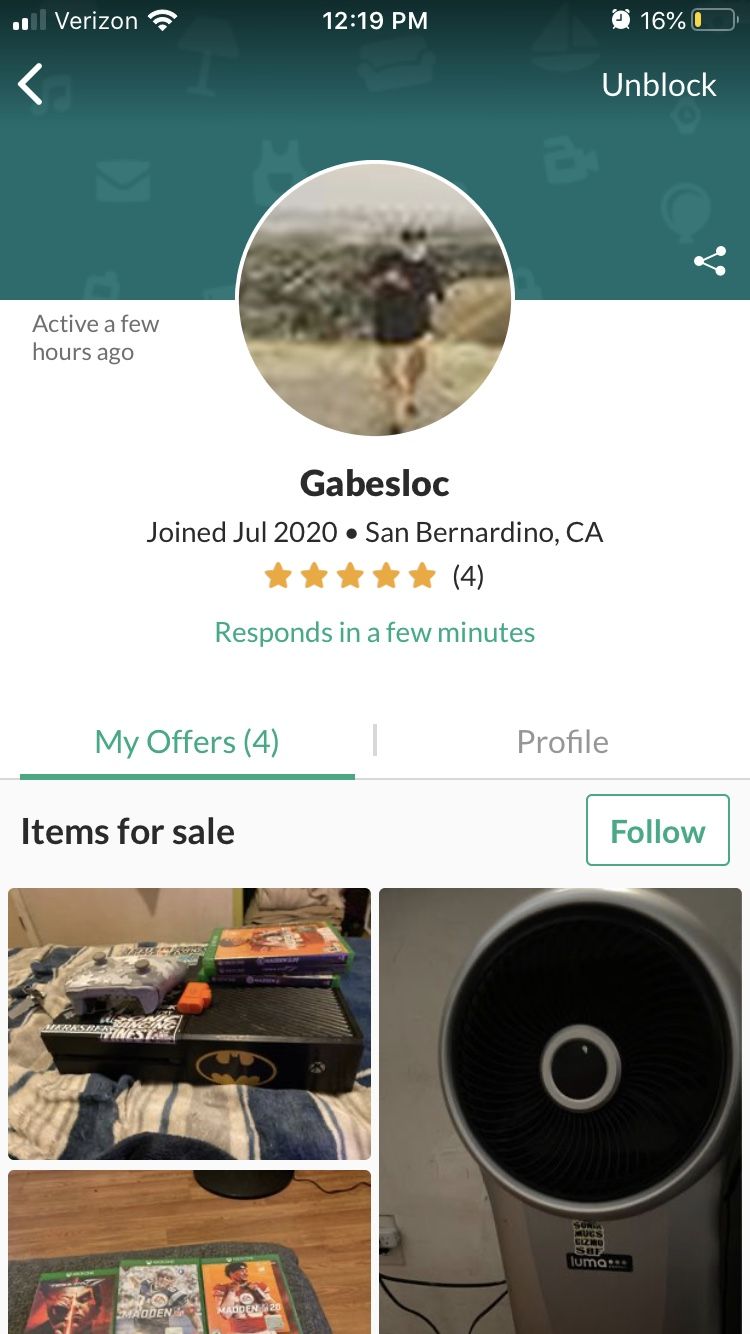
Task: Tap the alarm clock icon in the status bar
Action: [x=622, y=19]
